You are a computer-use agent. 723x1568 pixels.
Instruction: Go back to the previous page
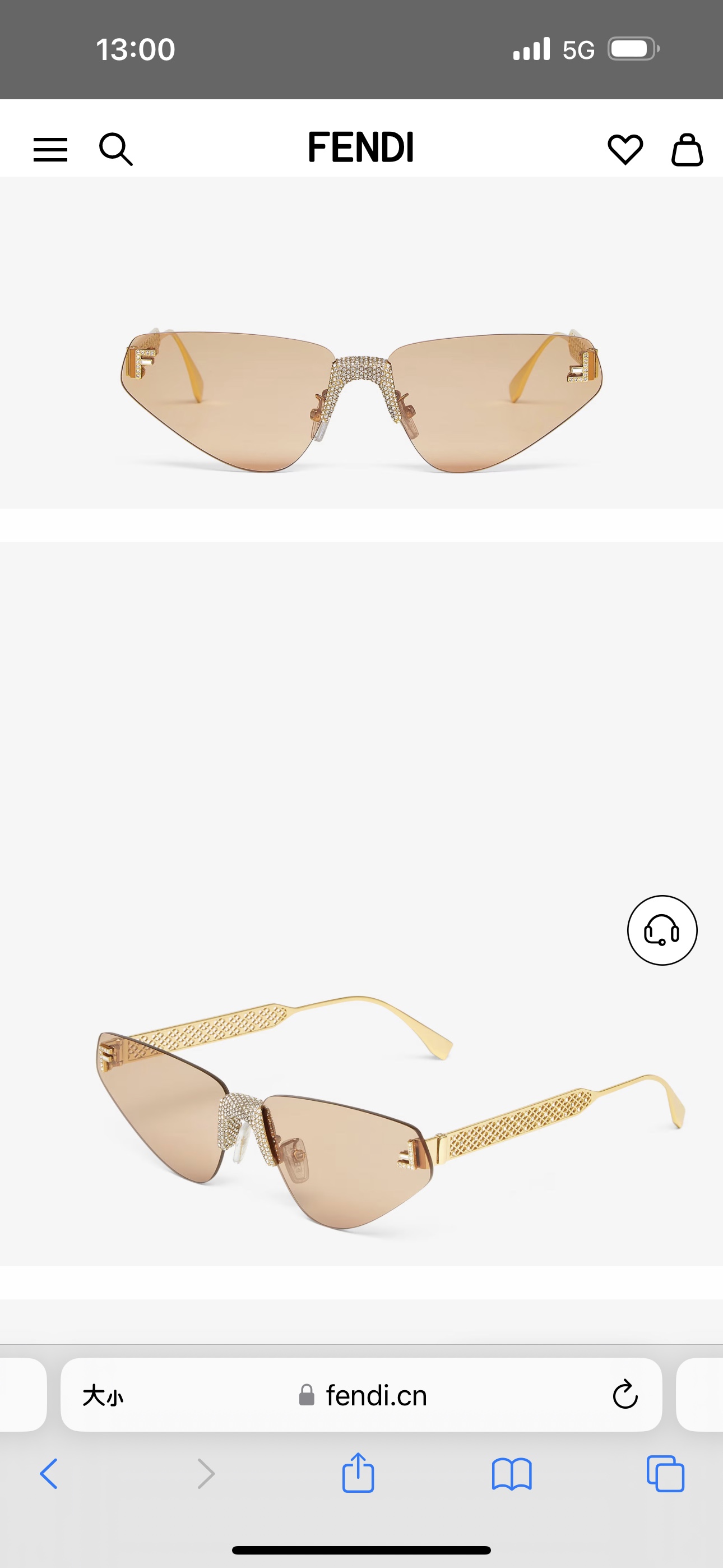tap(49, 1474)
